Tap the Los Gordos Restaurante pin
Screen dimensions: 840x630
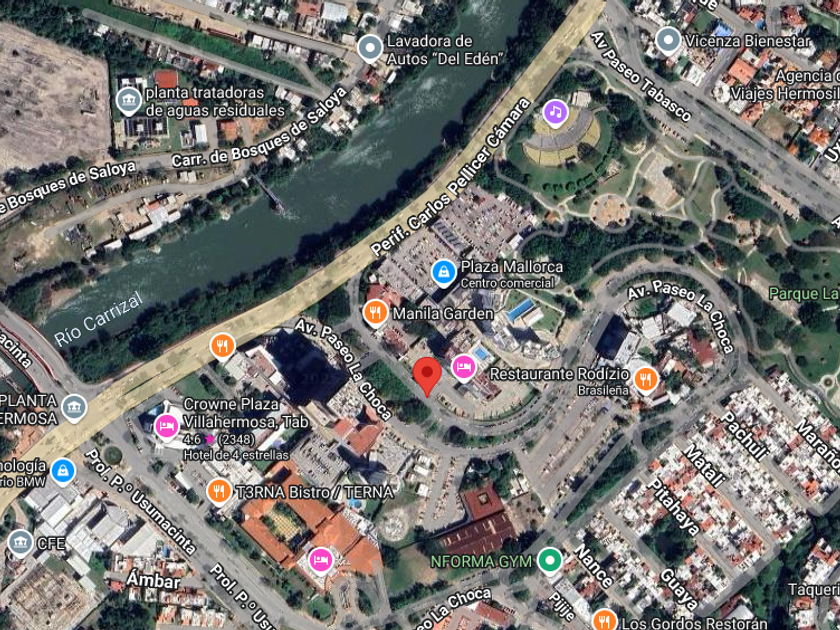pos(602,620)
